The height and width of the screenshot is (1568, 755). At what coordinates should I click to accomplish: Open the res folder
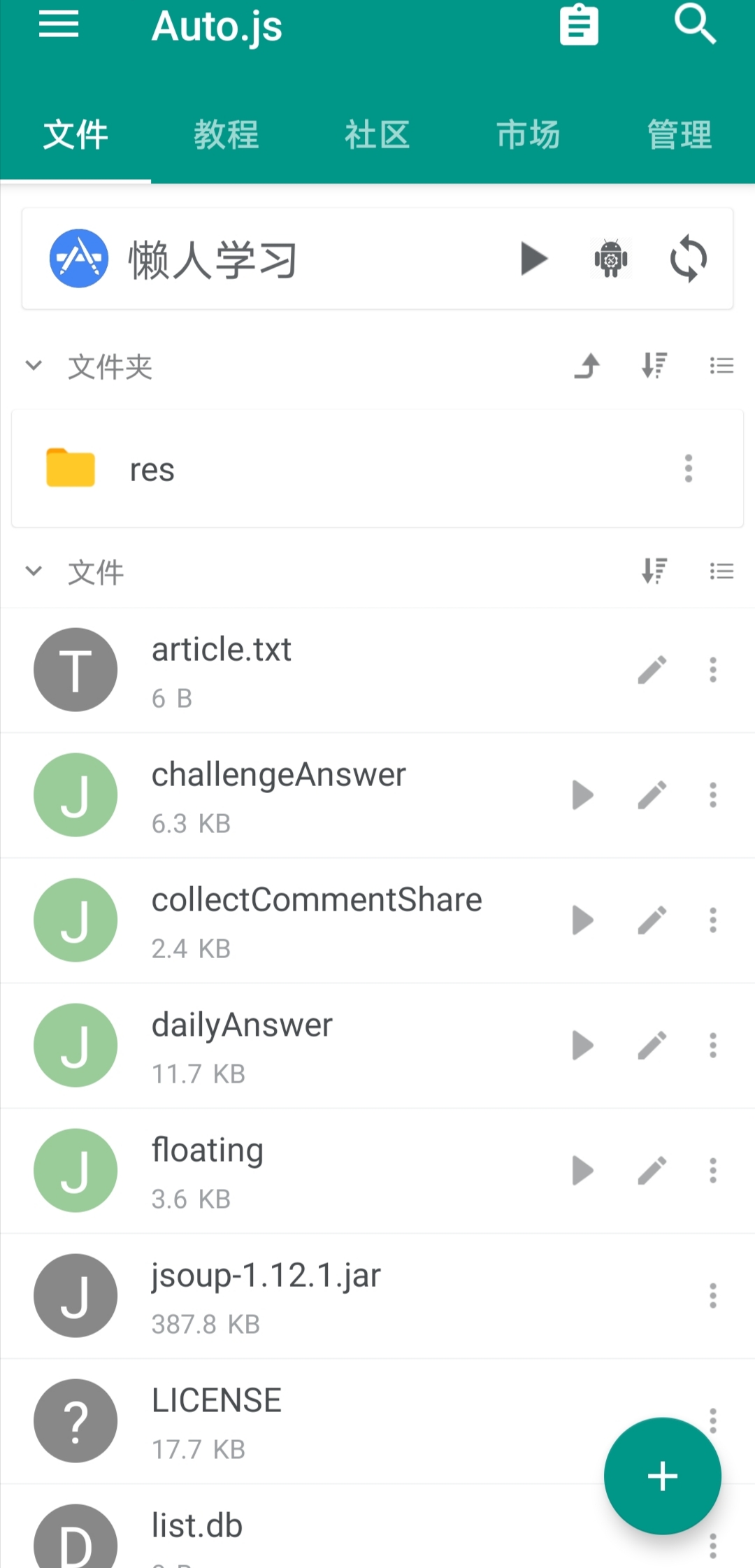tap(210, 469)
